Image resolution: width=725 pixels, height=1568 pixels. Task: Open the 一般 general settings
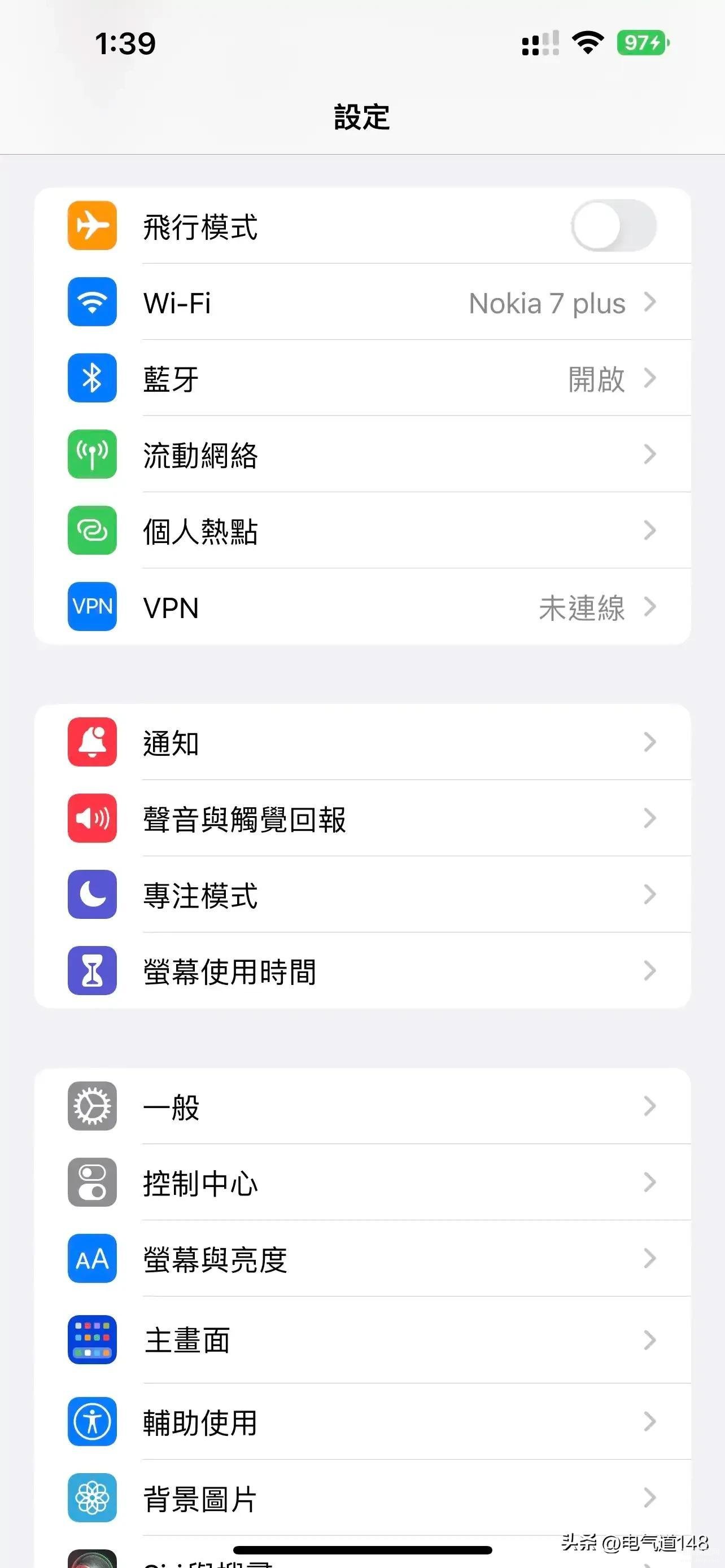361,1107
